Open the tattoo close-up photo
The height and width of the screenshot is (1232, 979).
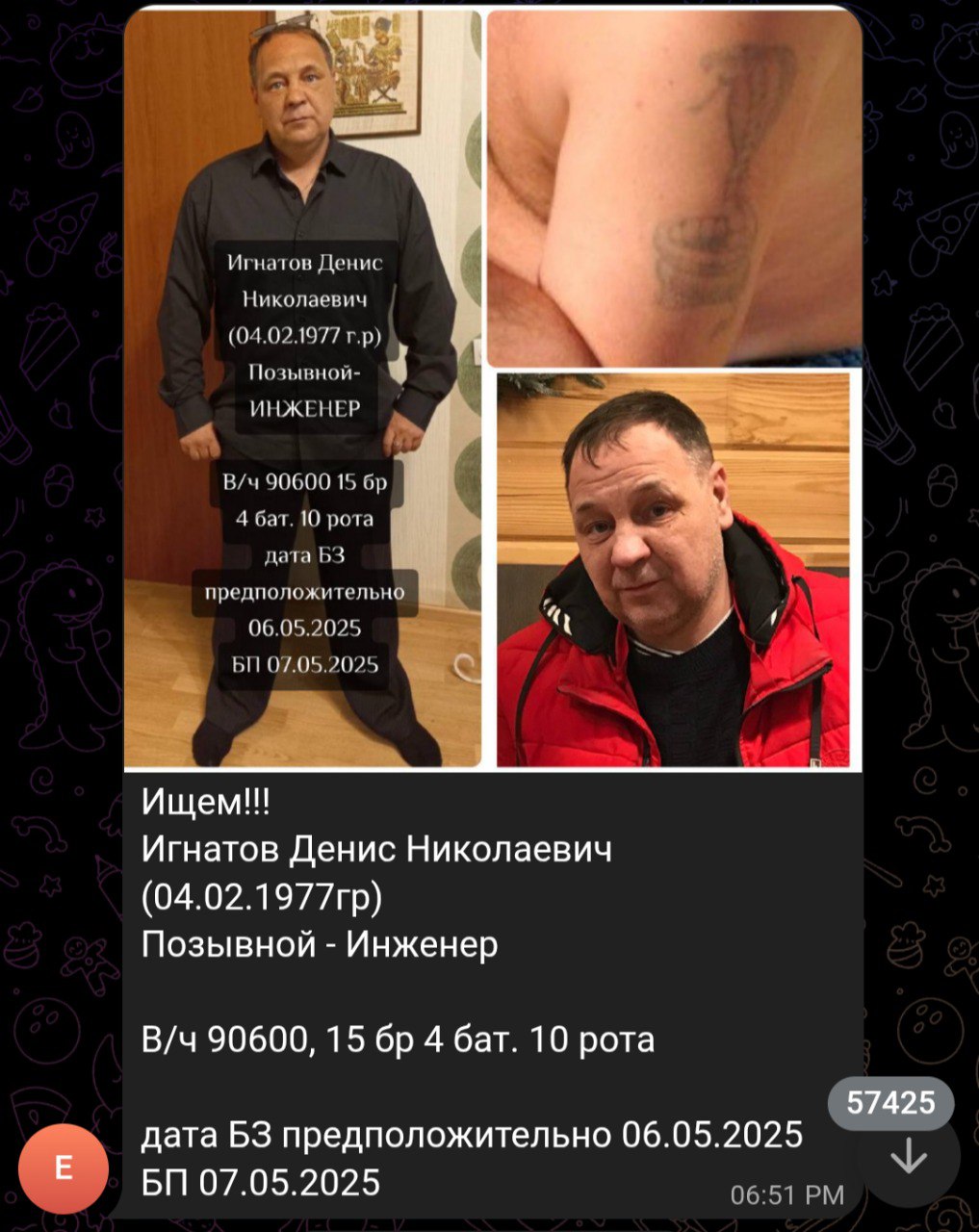[674, 188]
